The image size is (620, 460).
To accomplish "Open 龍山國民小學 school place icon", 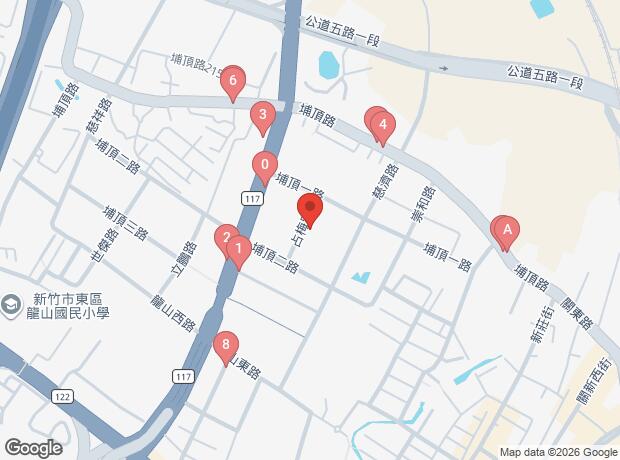I will point(10,305).
